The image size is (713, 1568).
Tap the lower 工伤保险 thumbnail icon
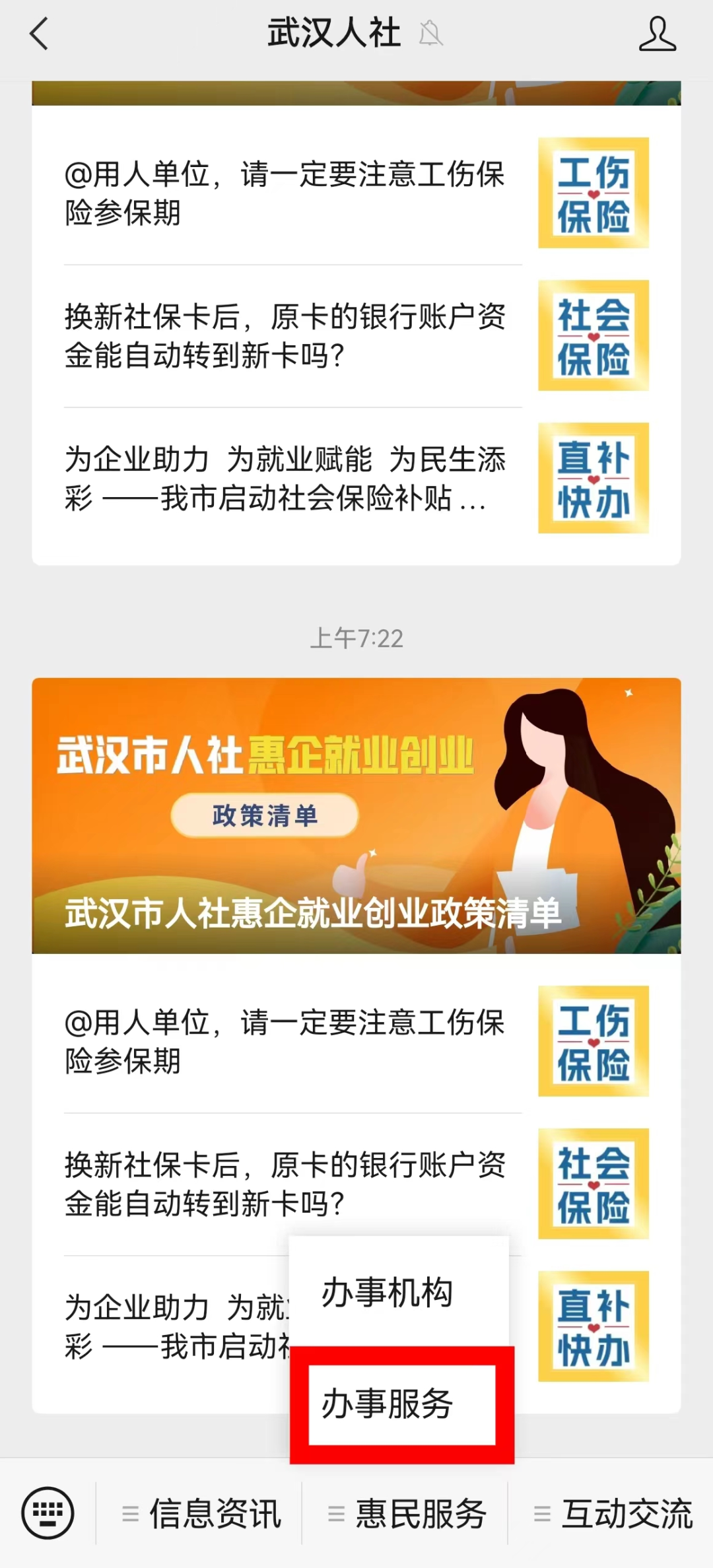(592, 1041)
